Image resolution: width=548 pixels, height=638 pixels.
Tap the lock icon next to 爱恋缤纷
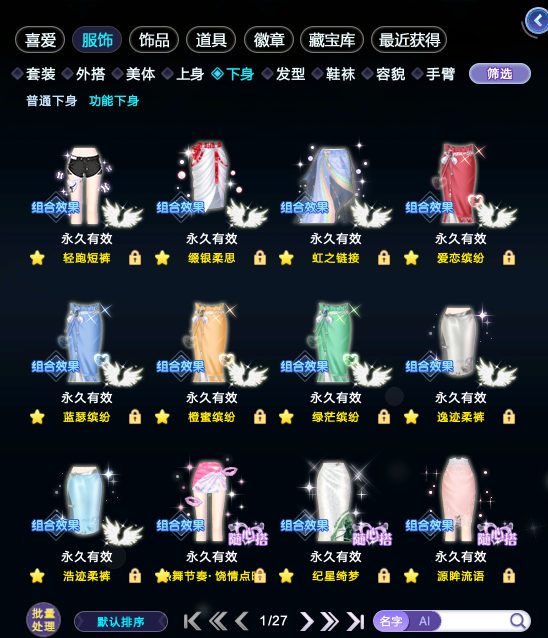click(x=509, y=258)
